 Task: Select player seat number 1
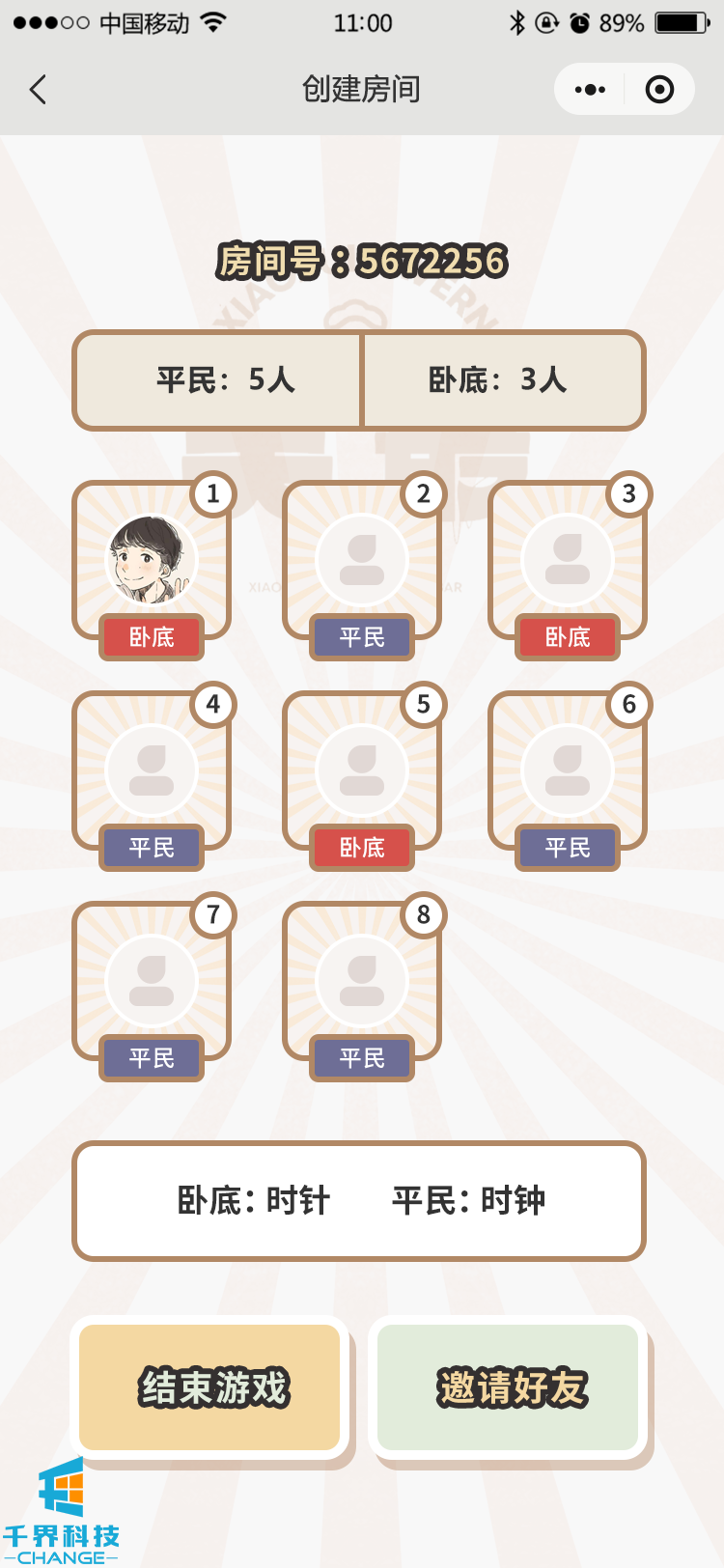click(x=152, y=561)
